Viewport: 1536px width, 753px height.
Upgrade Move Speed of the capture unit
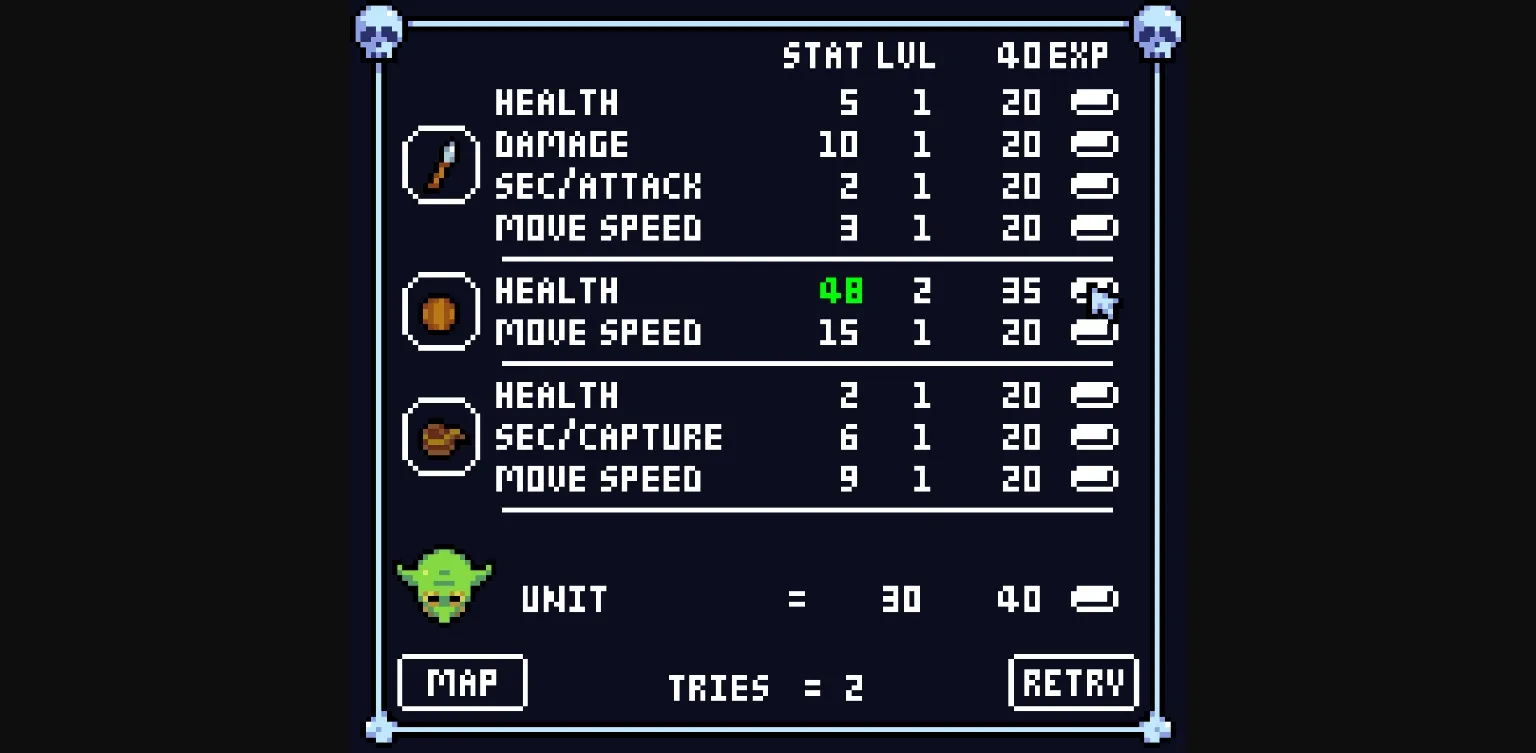[x=1094, y=479]
